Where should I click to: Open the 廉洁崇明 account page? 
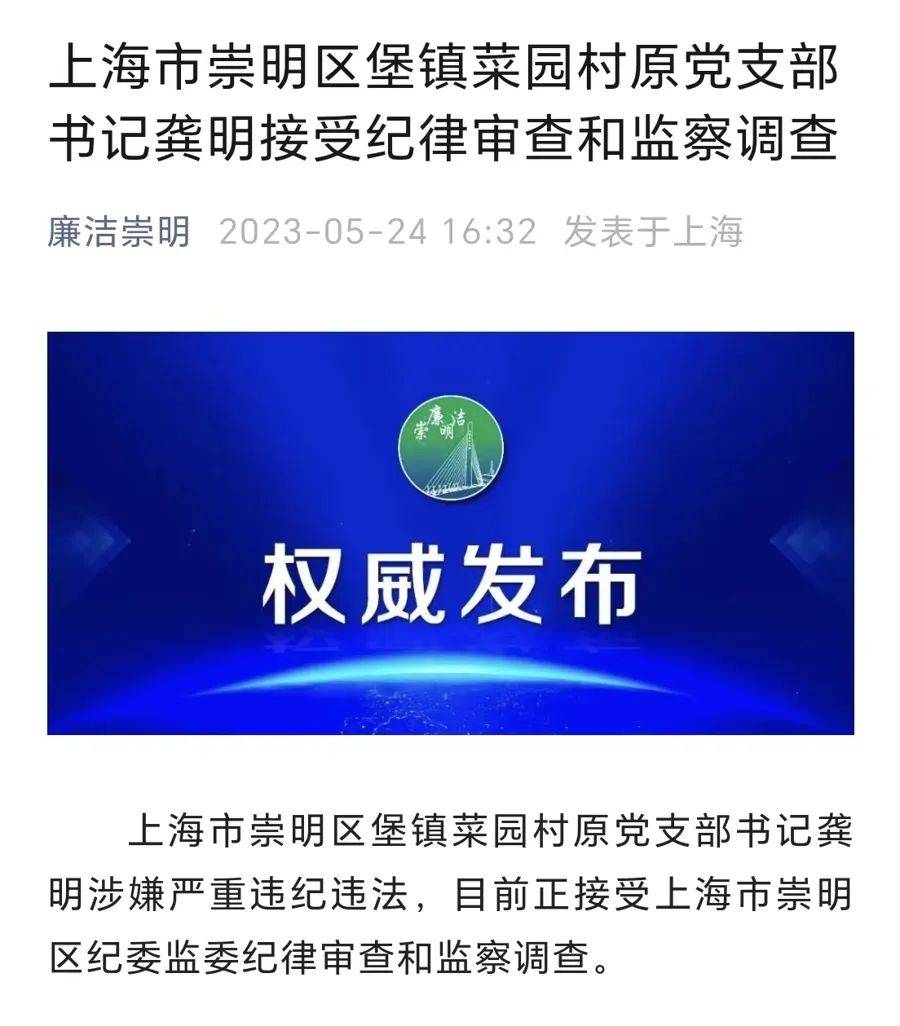pos(119,232)
